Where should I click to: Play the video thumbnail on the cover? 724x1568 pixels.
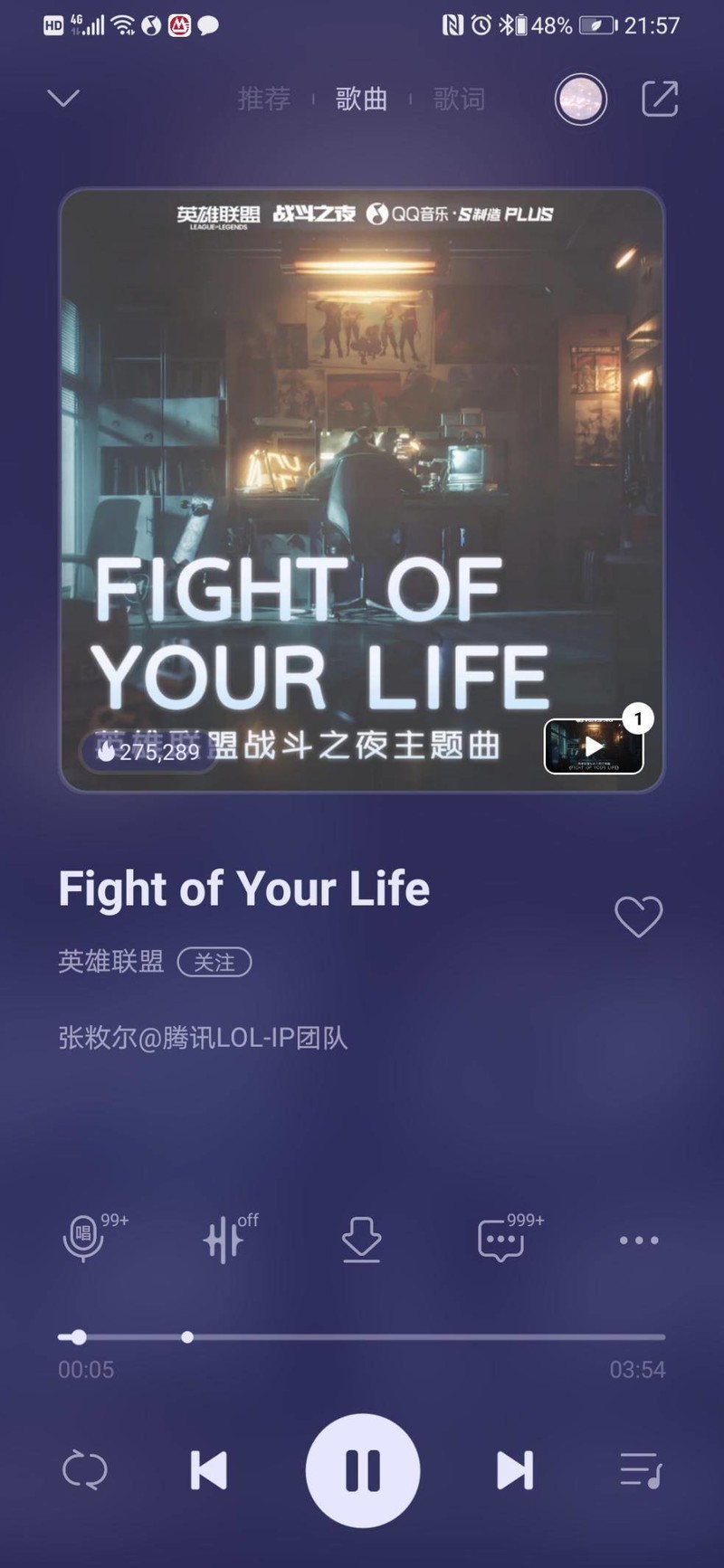(x=594, y=746)
